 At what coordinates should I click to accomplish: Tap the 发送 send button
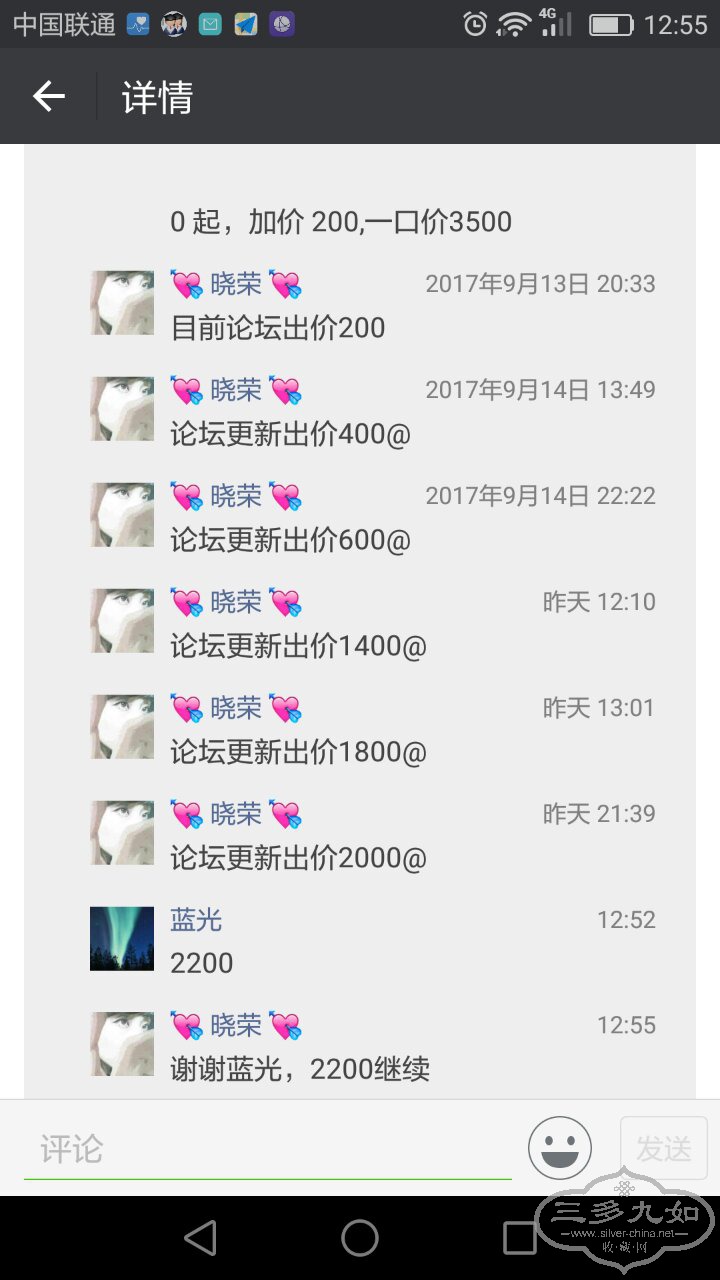(663, 1149)
